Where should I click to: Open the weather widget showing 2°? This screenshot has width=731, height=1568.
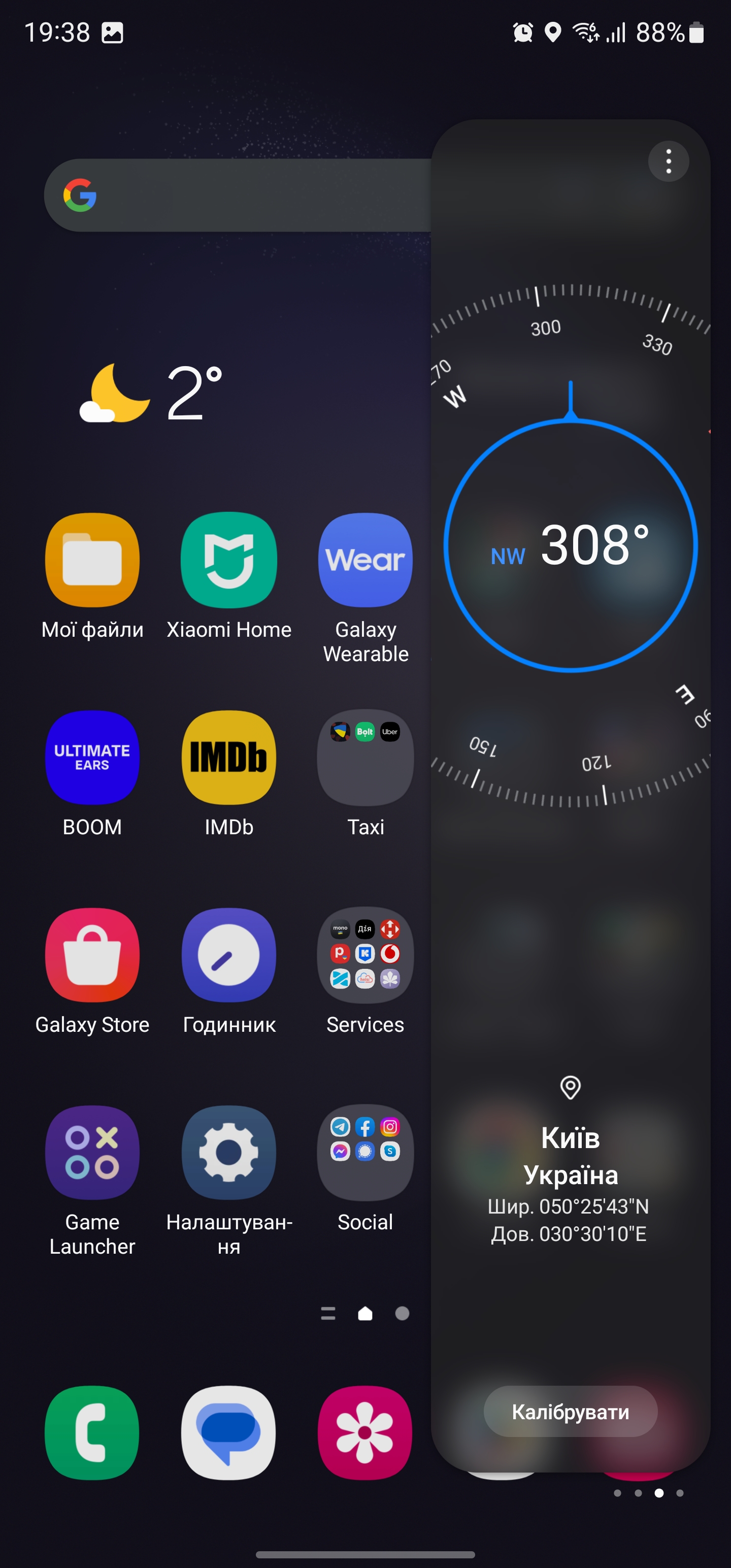152,393
